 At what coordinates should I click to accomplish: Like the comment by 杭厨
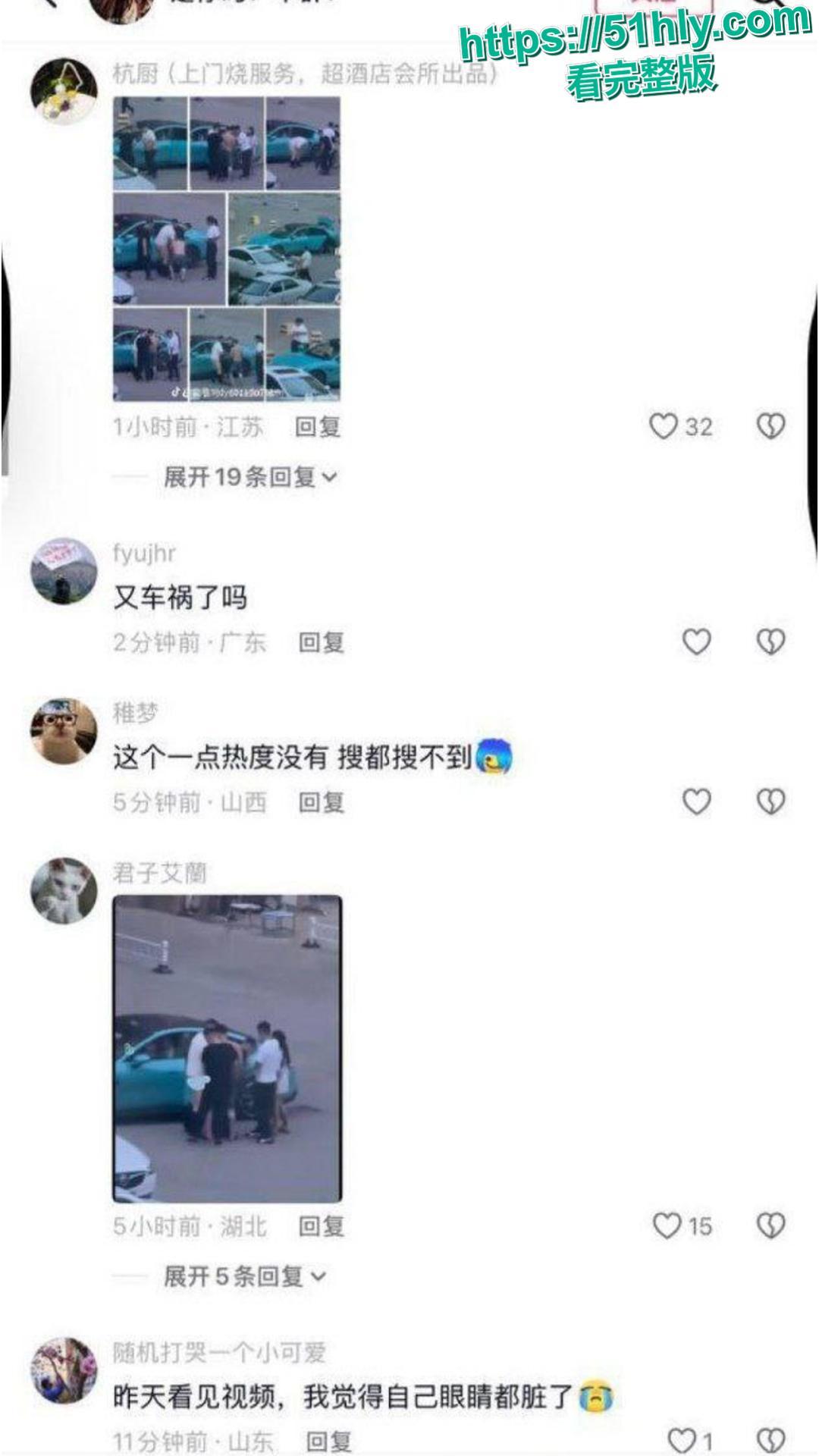coord(664,427)
